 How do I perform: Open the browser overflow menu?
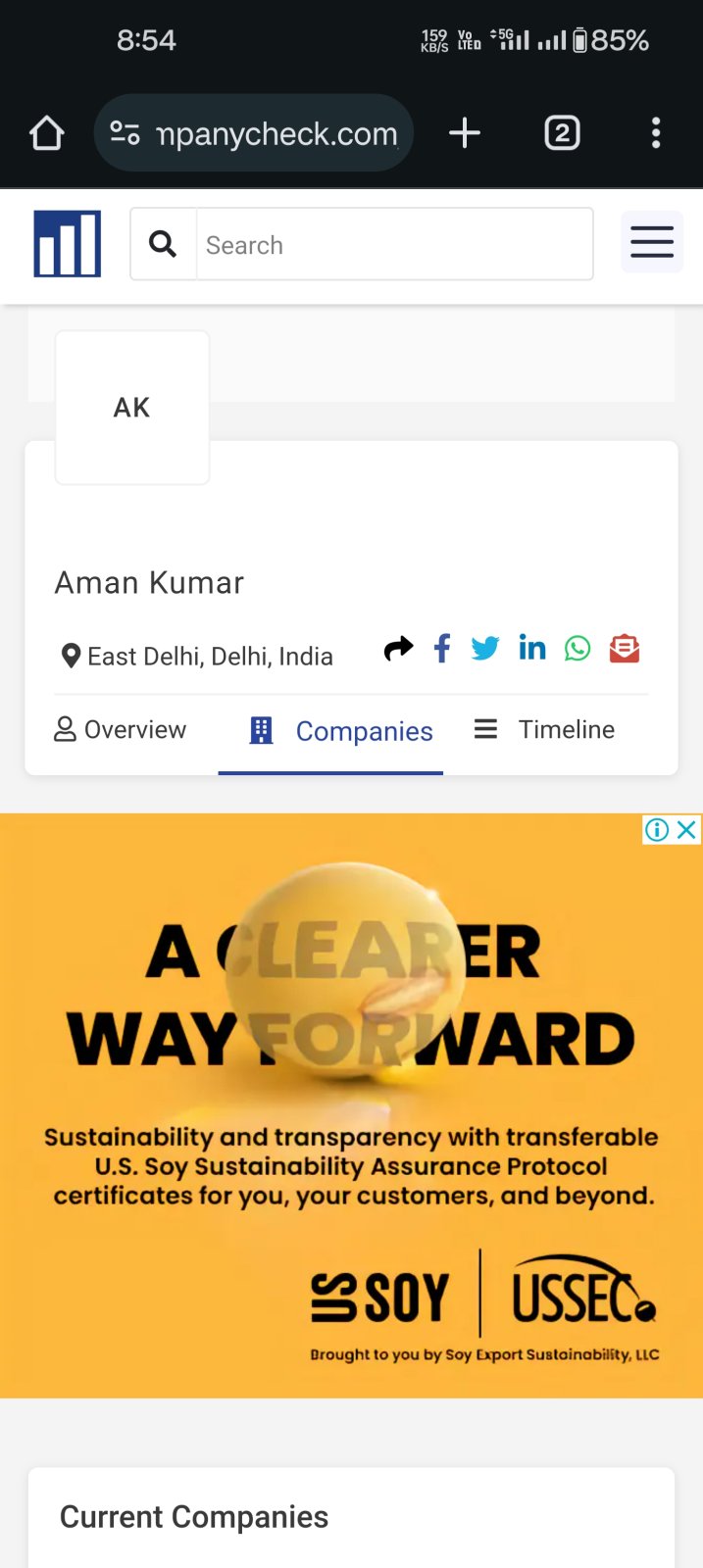655,133
